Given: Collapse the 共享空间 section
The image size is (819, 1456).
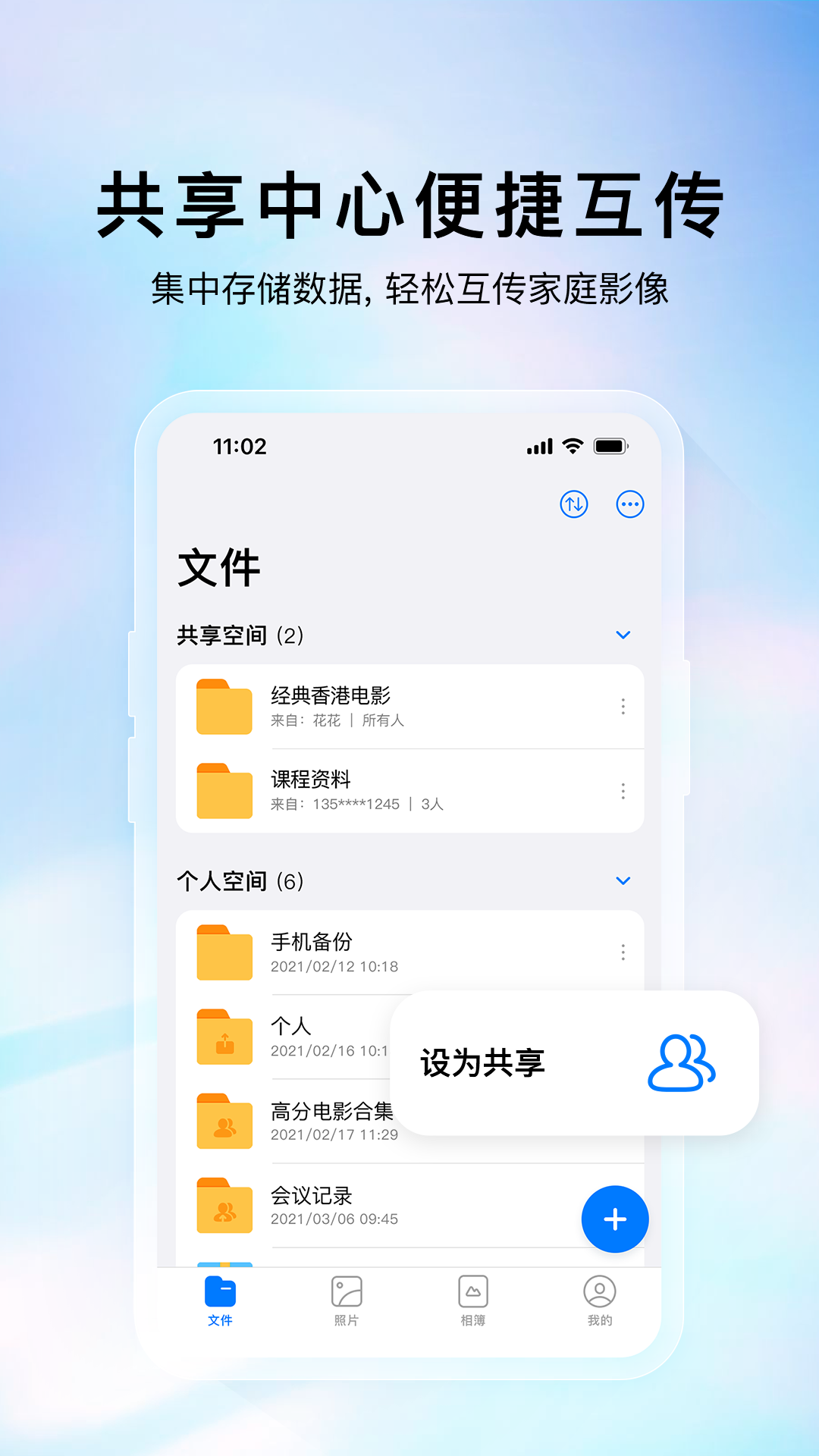Looking at the screenshot, I should (623, 635).
